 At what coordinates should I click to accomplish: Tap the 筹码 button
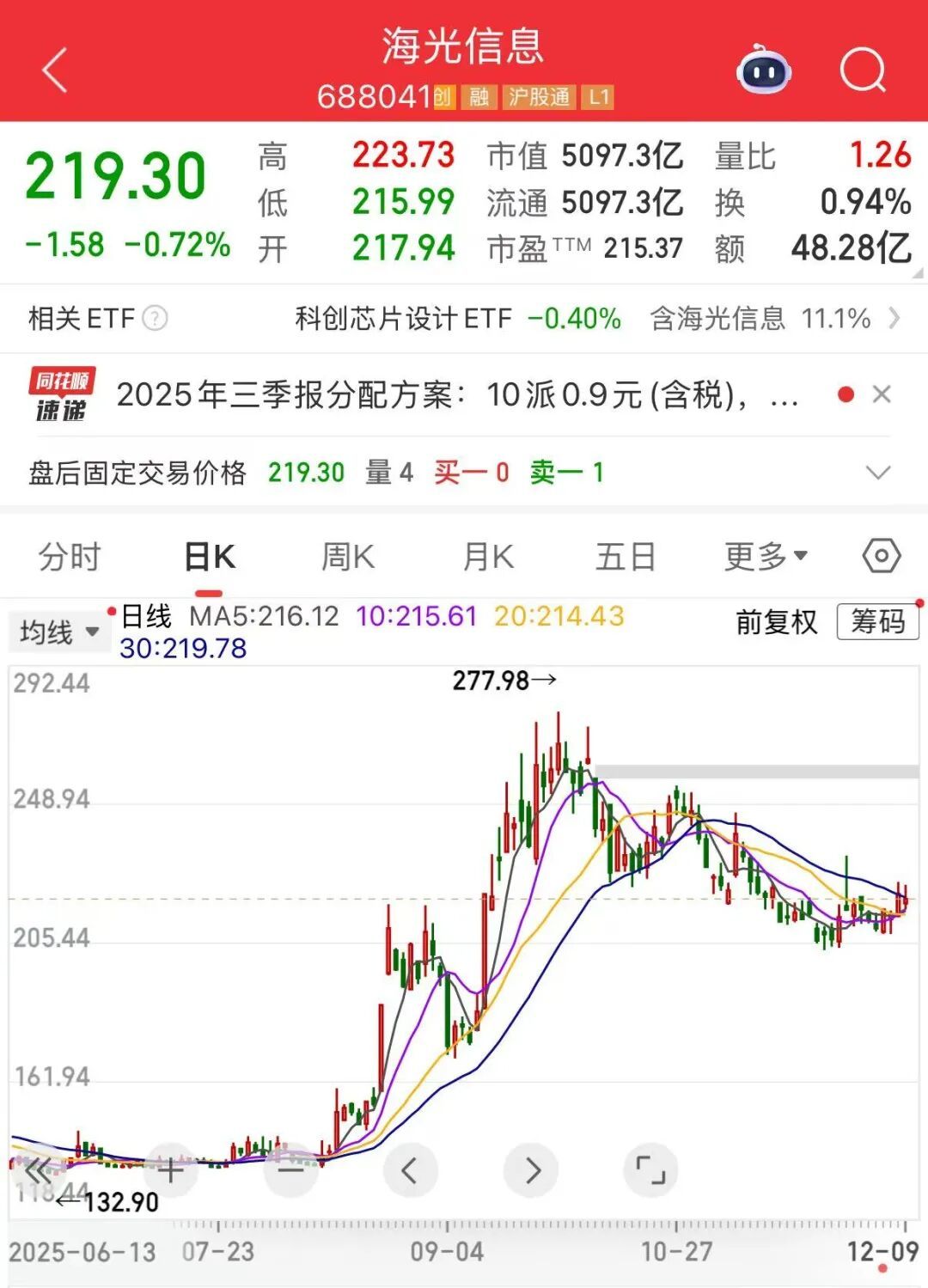tap(877, 622)
